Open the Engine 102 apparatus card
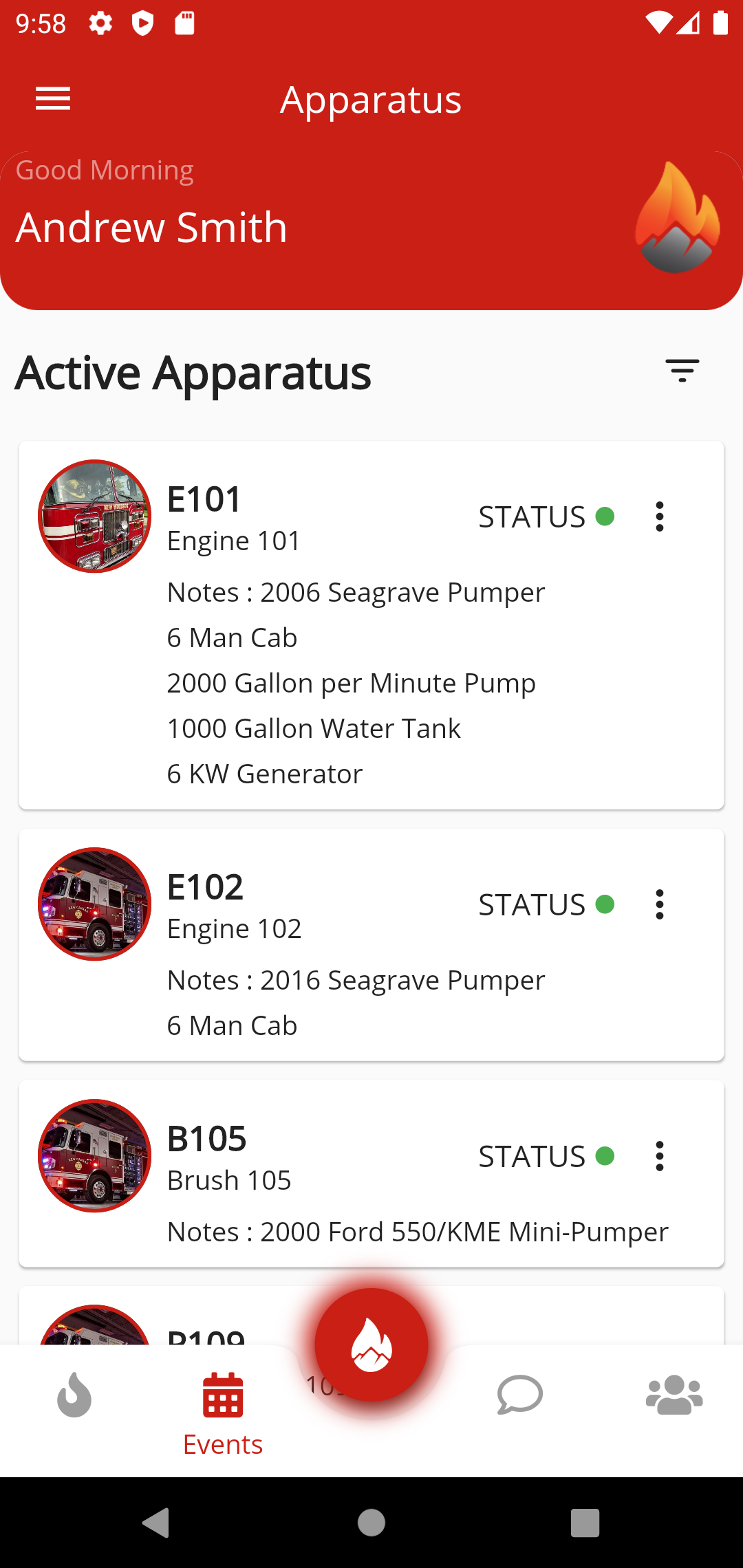The height and width of the screenshot is (1568, 743). point(371,945)
